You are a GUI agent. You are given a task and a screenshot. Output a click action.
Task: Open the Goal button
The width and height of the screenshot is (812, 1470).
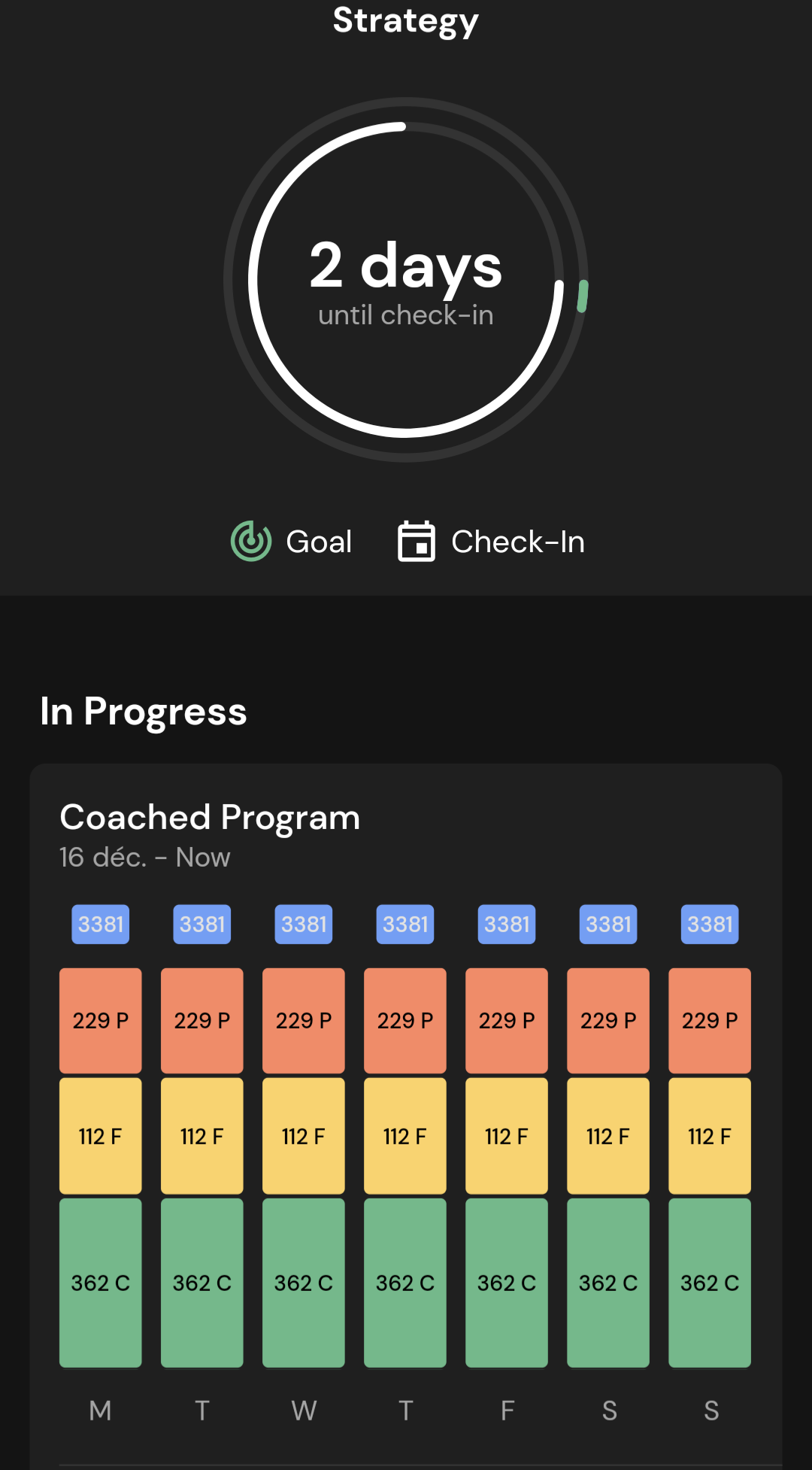point(292,542)
